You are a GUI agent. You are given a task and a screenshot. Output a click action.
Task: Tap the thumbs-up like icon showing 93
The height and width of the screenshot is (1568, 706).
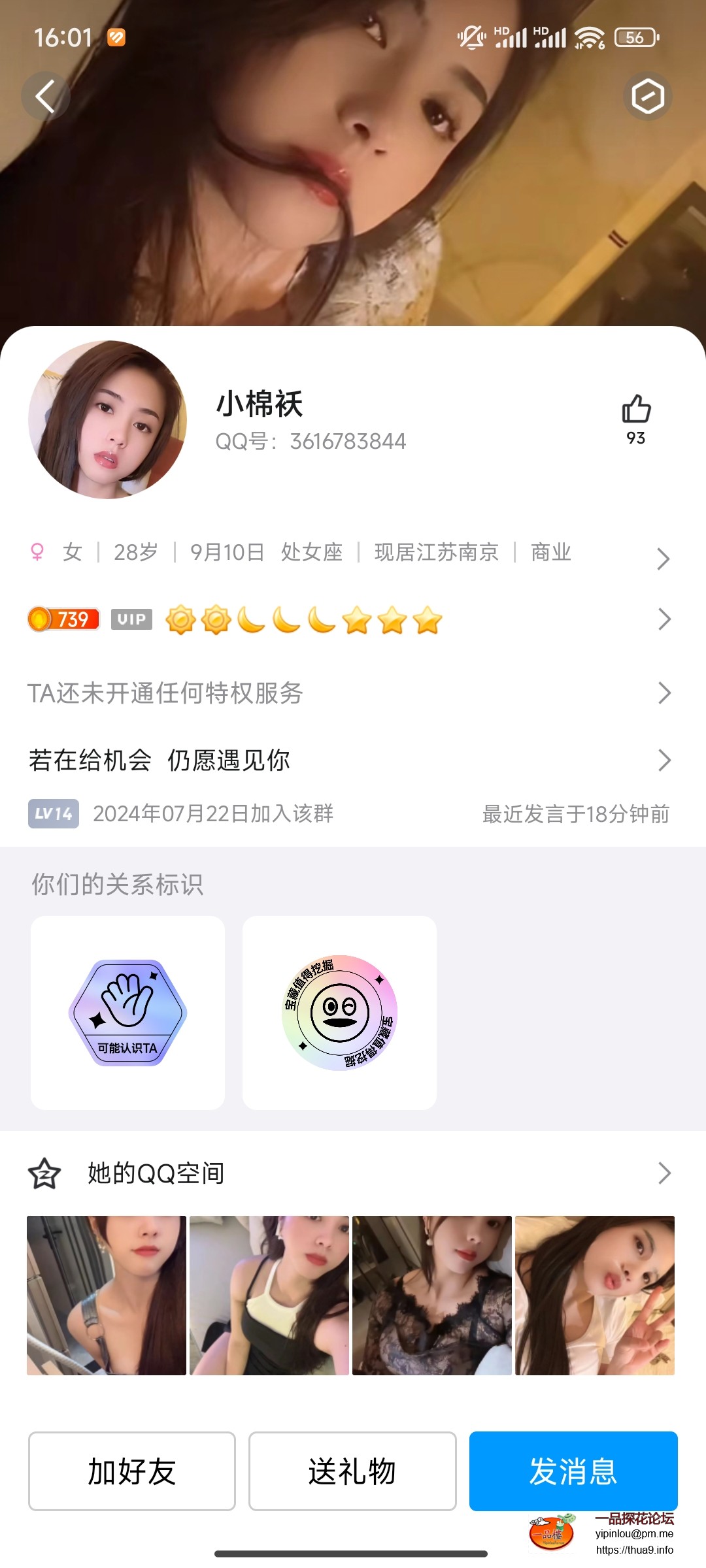[635, 410]
